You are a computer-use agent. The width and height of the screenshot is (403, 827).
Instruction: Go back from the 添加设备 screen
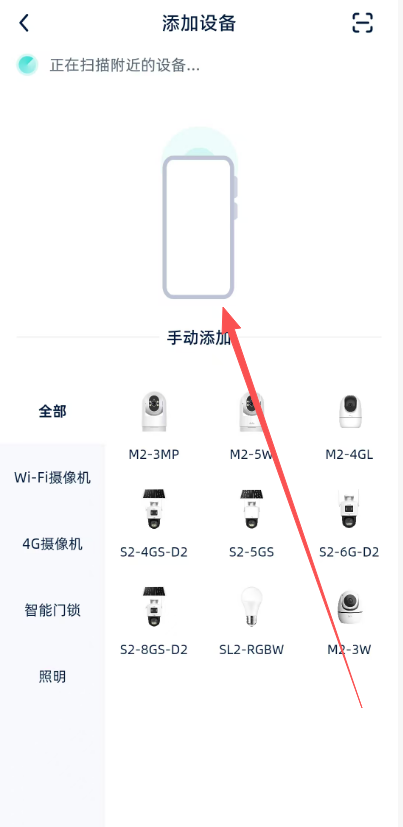[x=24, y=23]
